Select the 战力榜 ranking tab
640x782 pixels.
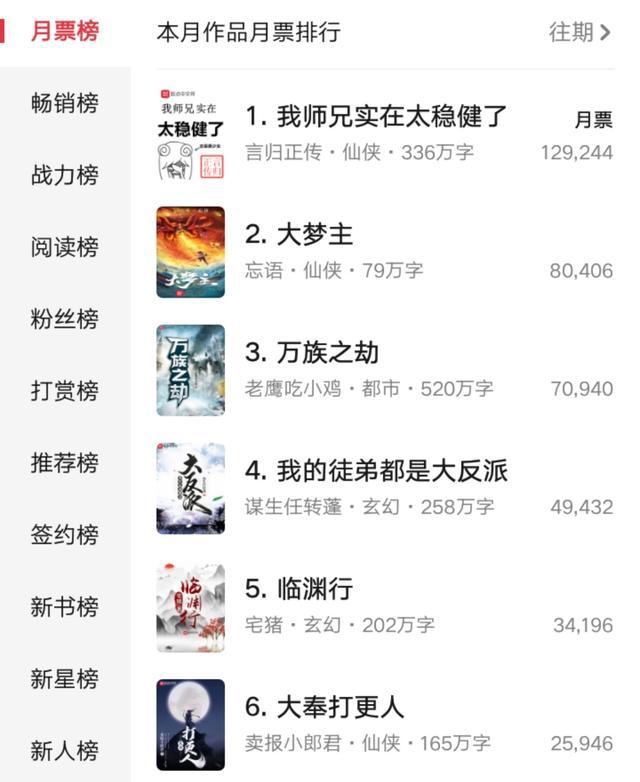coord(65,175)
